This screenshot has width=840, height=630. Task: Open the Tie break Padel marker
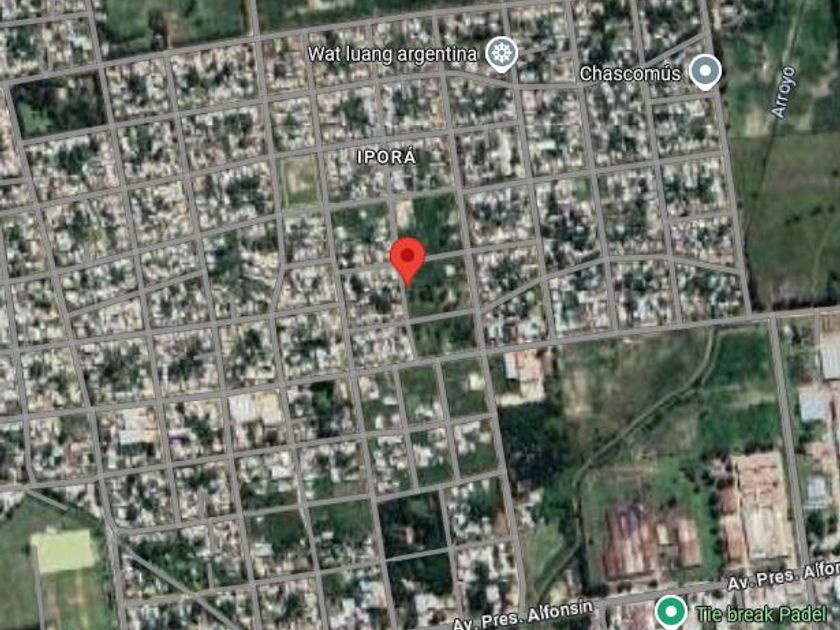[x=670, y=612]
